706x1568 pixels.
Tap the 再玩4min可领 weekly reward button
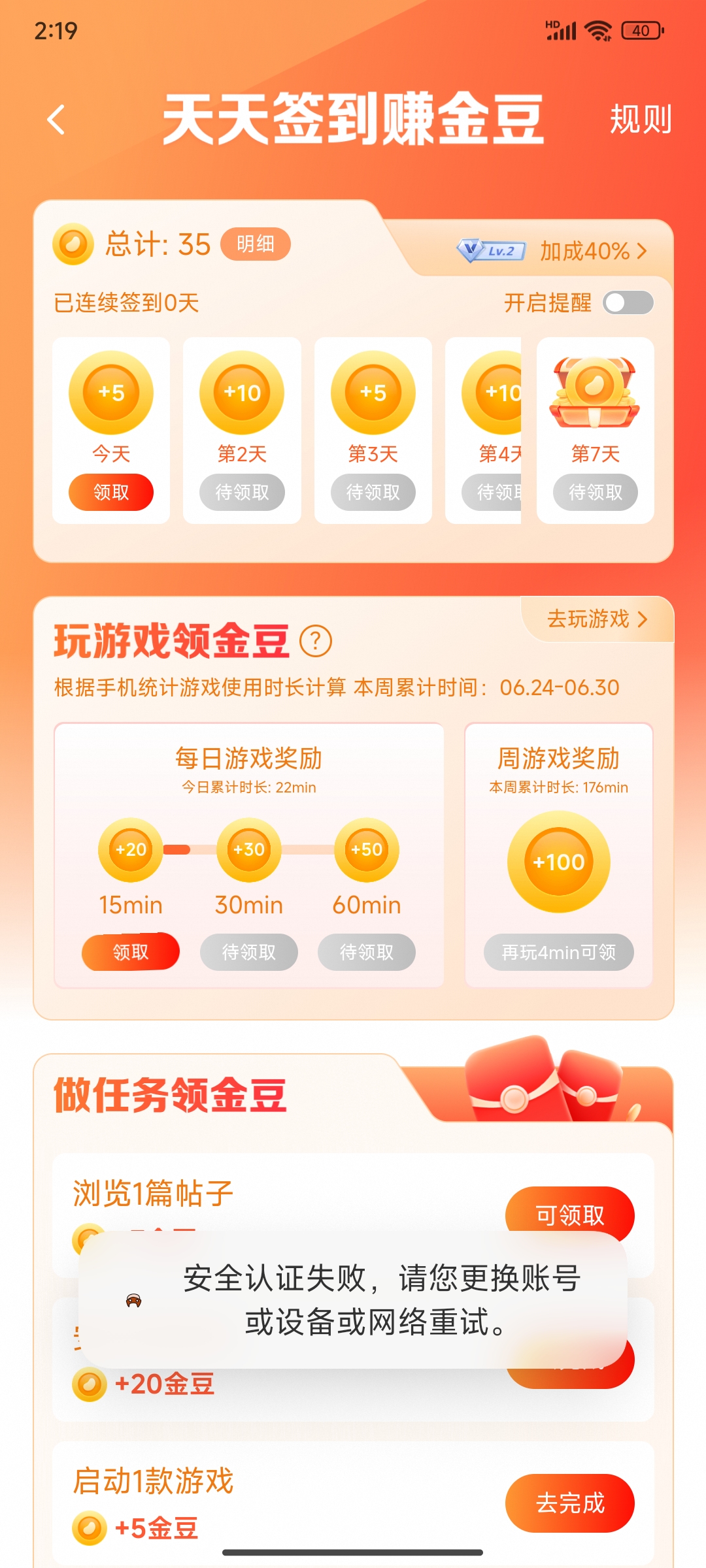(x=558, y=952)
